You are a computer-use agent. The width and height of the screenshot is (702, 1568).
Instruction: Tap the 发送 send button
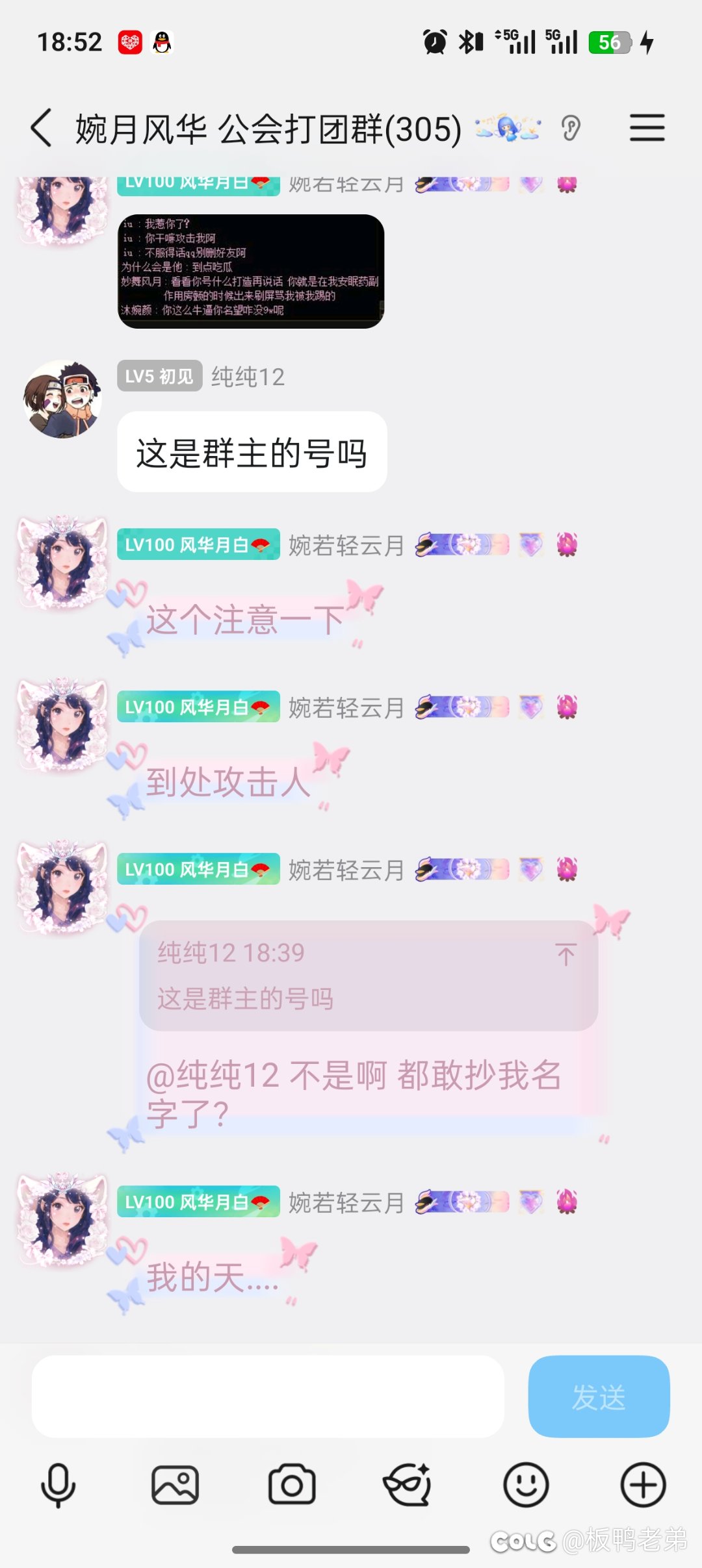(599, 1397)
